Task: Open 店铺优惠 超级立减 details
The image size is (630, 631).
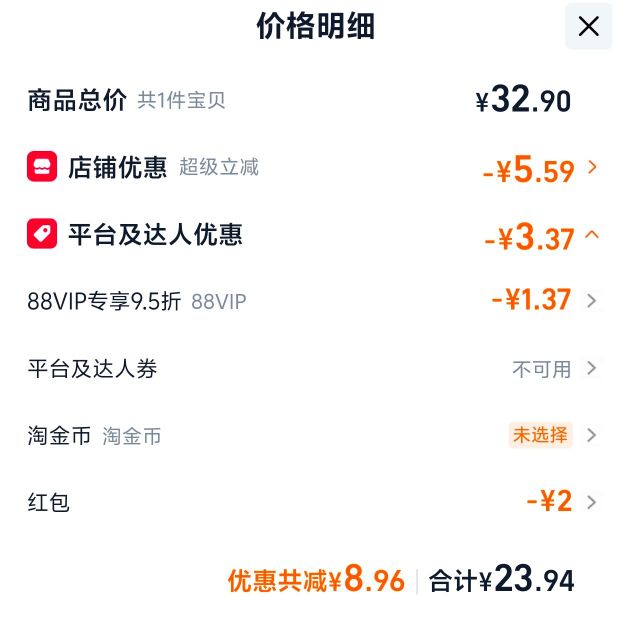Action: (312, 167)
